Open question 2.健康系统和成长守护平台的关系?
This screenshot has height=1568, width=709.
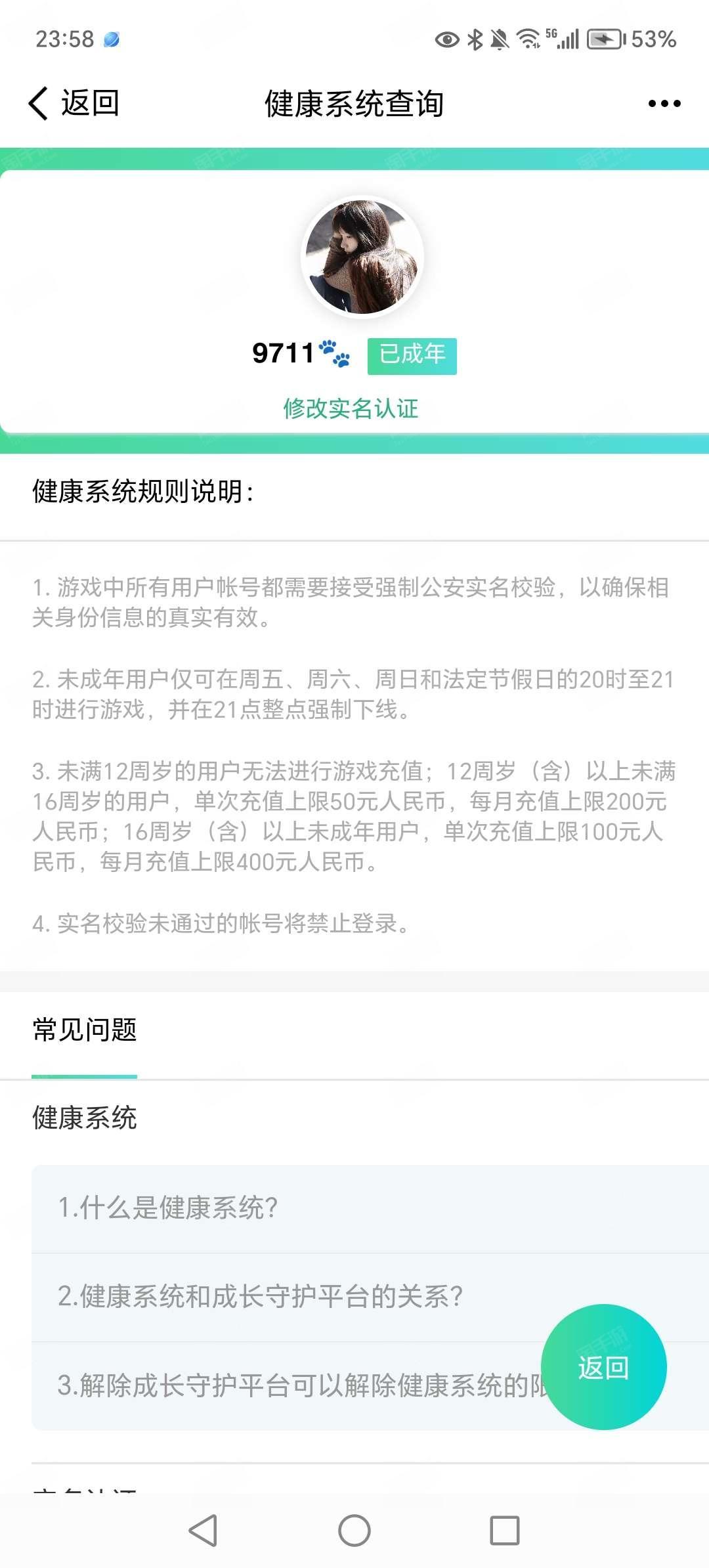(x=370, y=1297)
